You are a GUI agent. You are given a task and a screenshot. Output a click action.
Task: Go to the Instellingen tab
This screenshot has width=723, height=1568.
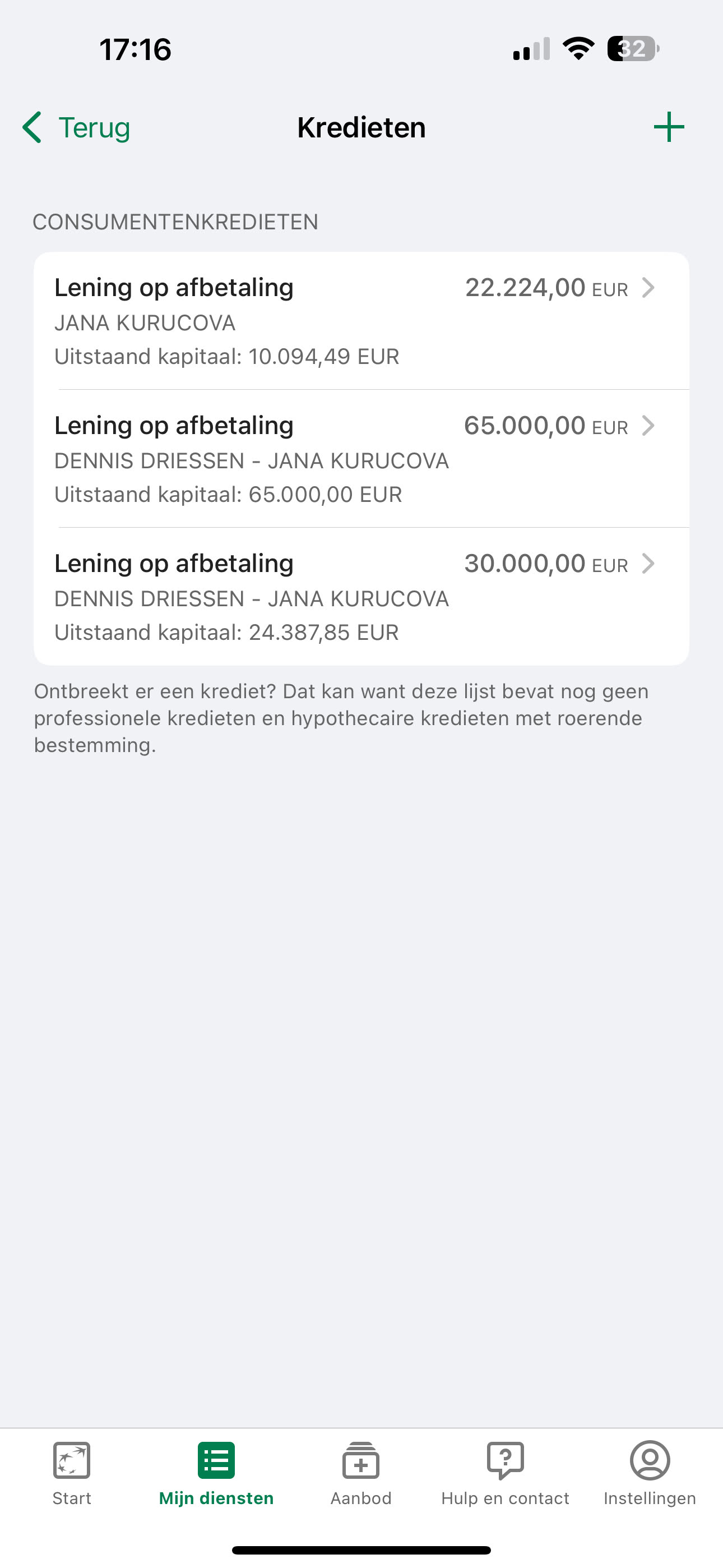650,1472
